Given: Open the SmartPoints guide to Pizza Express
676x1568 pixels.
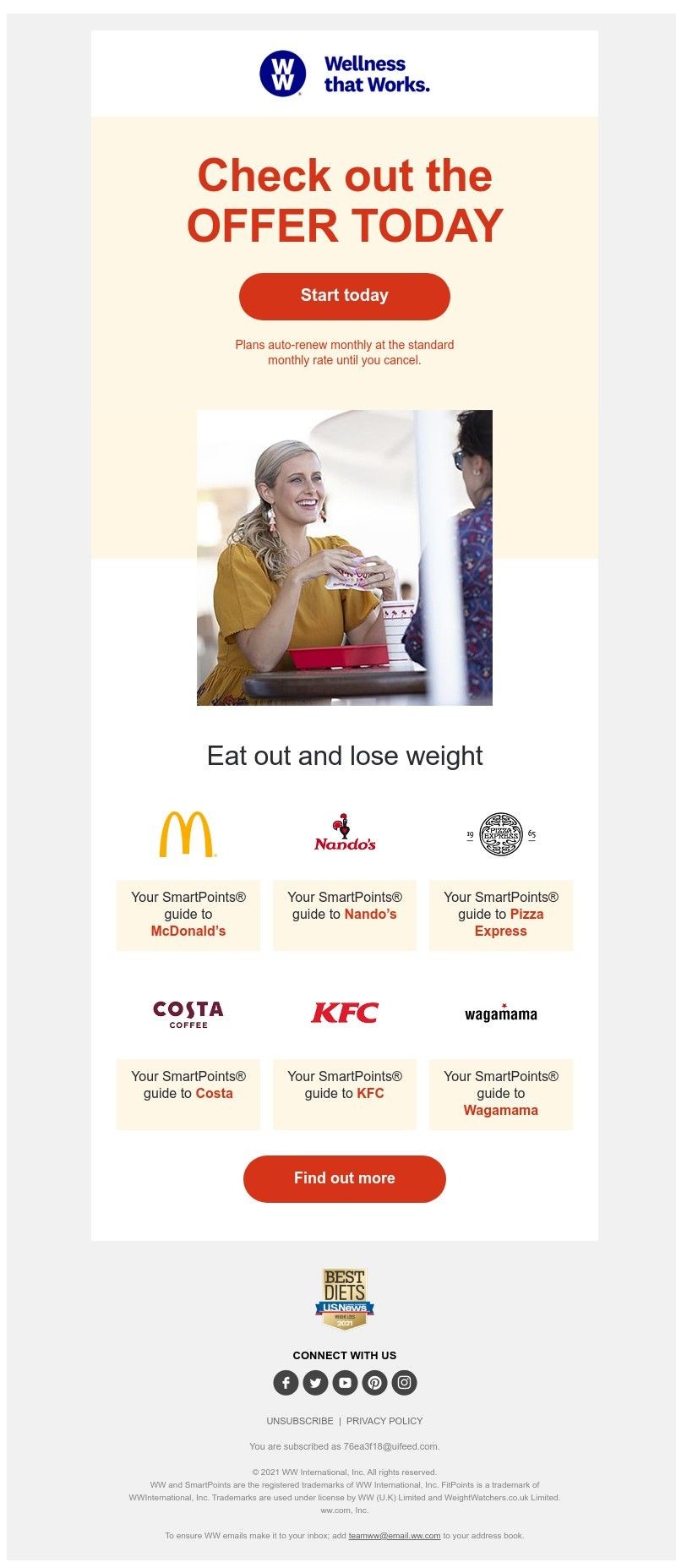Looking at the screenshot, I should point(500,915).
